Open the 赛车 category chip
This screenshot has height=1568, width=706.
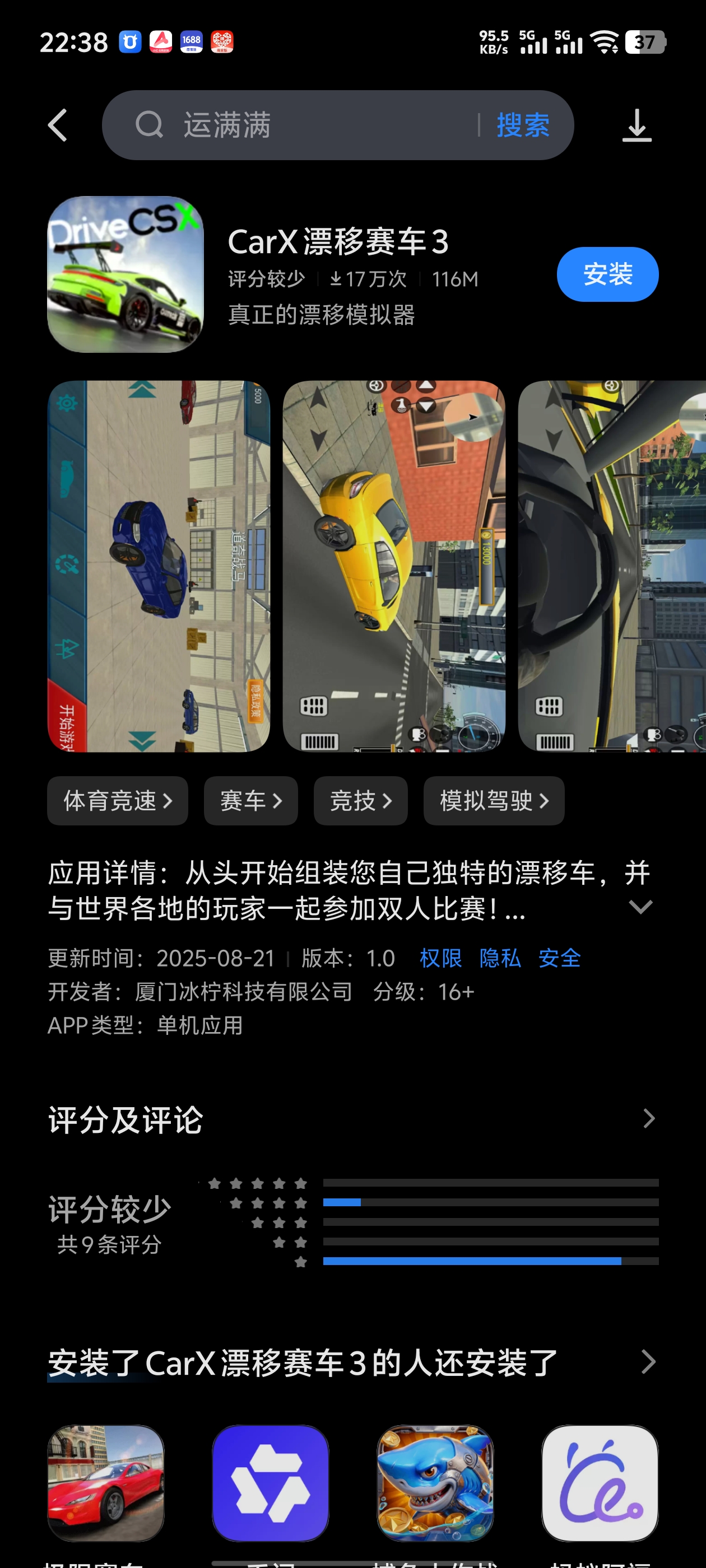point(250,800)
